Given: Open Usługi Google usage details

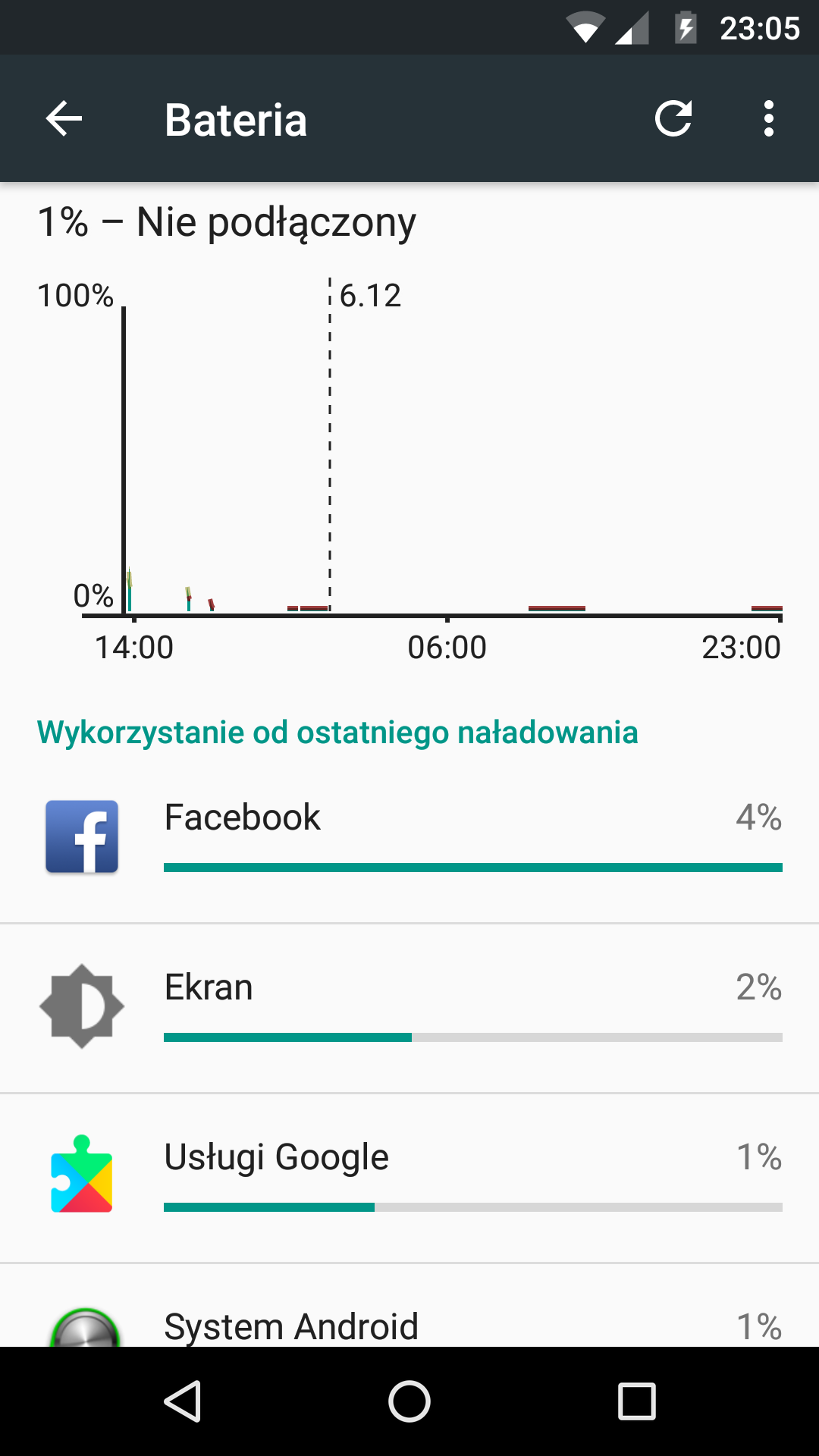Looking at the screenshot, I should (409, 1178).
